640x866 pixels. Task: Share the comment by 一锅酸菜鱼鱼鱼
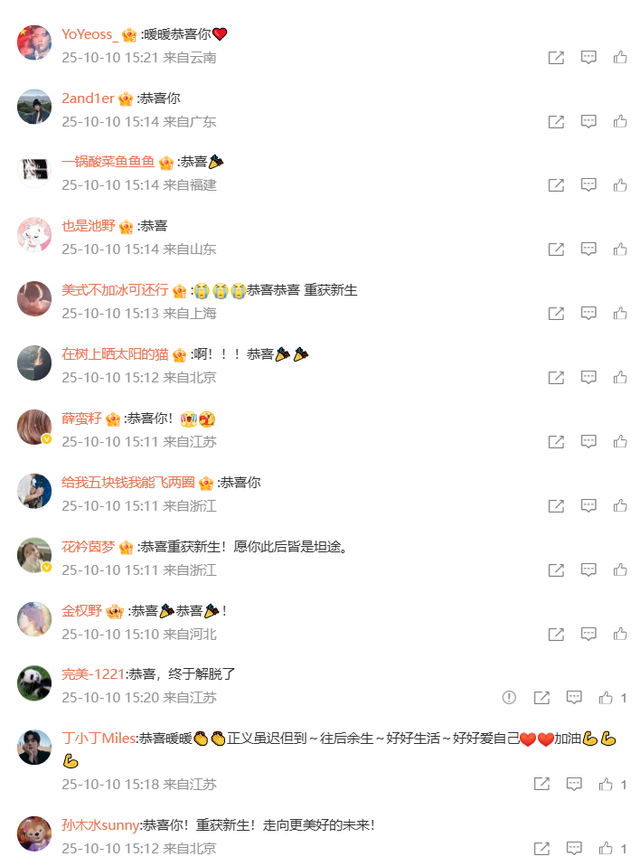pos(556,186)
